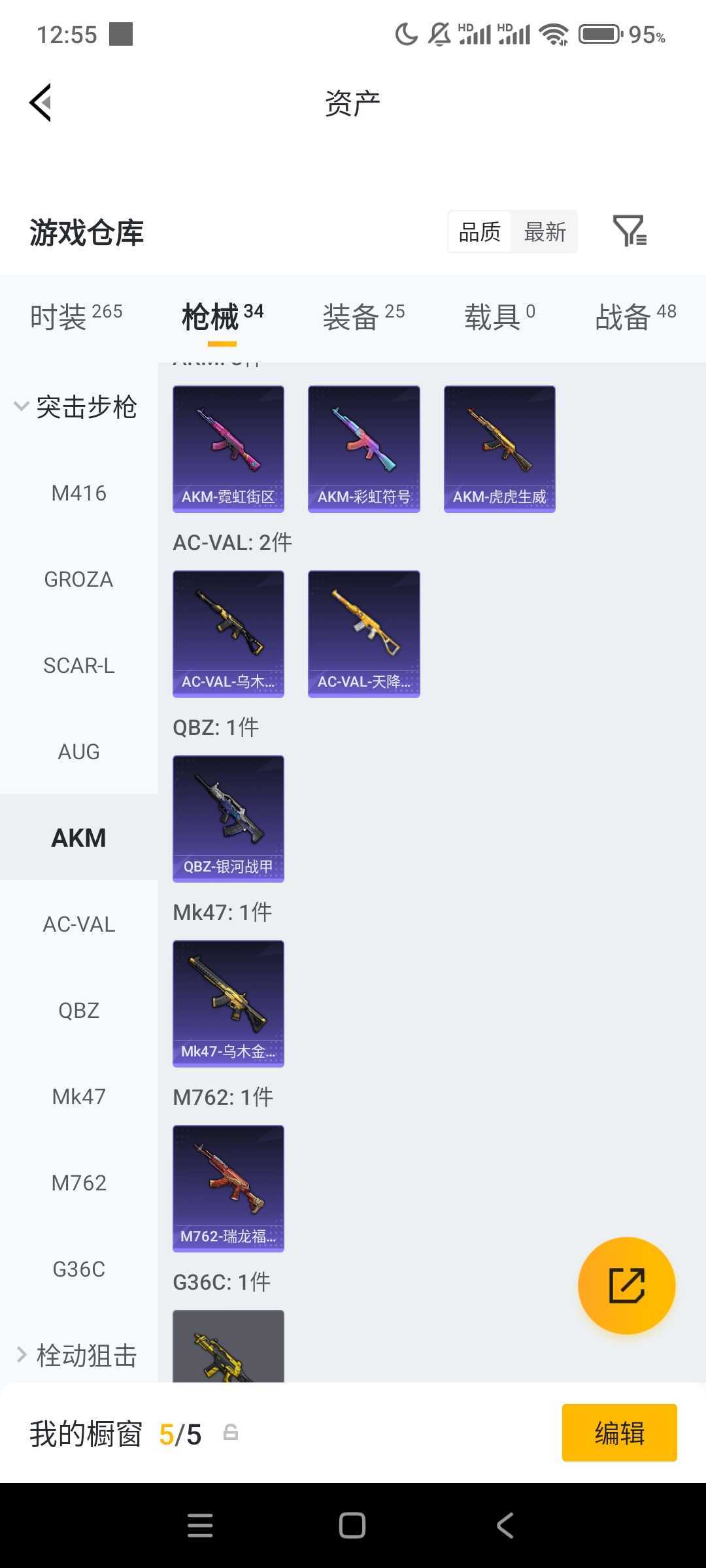Edit my showcase with 编辑
Image resolution: width=706 pixels, height=1568 pixels.
(x=619, y=1433)
